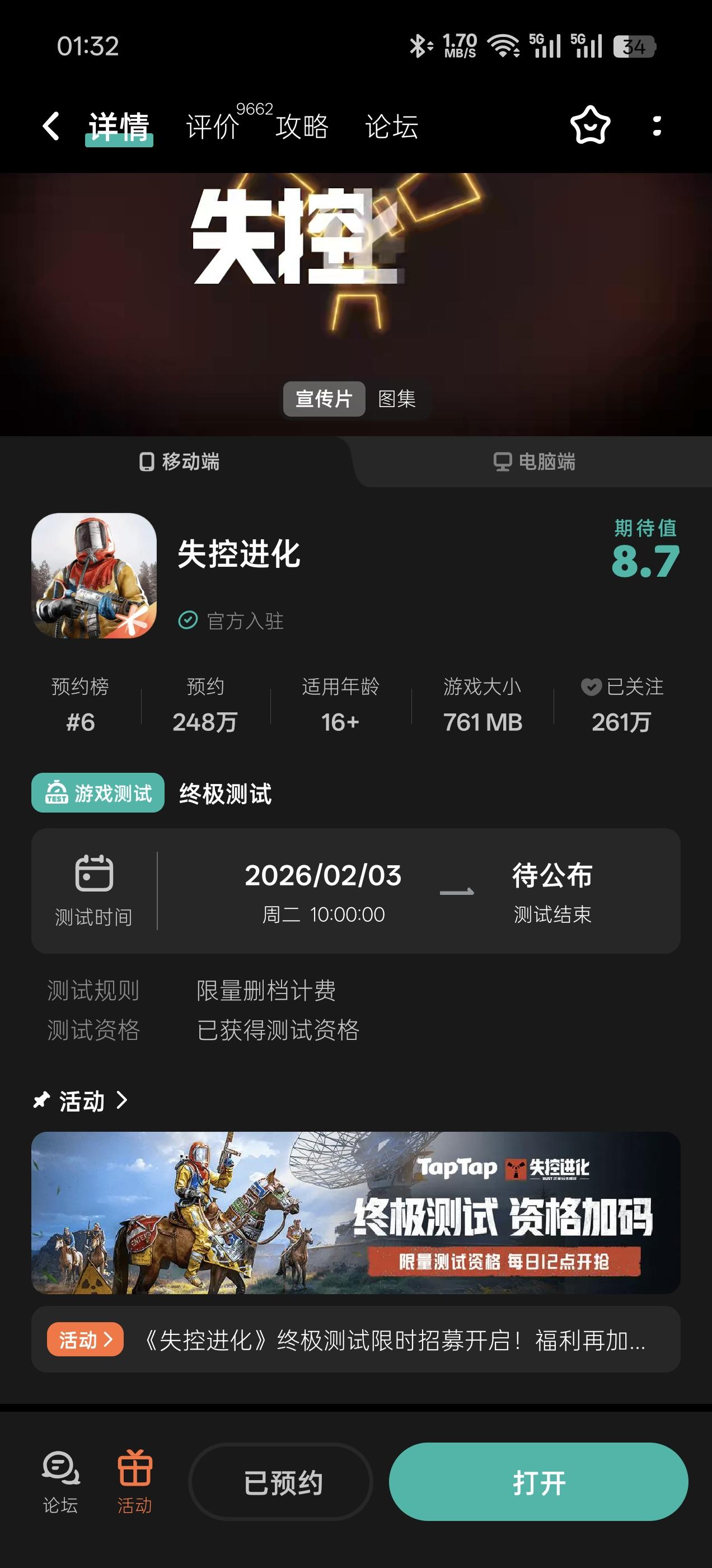
Task: Open the 预约榜 #6 ranking
Action: point(81,704)
